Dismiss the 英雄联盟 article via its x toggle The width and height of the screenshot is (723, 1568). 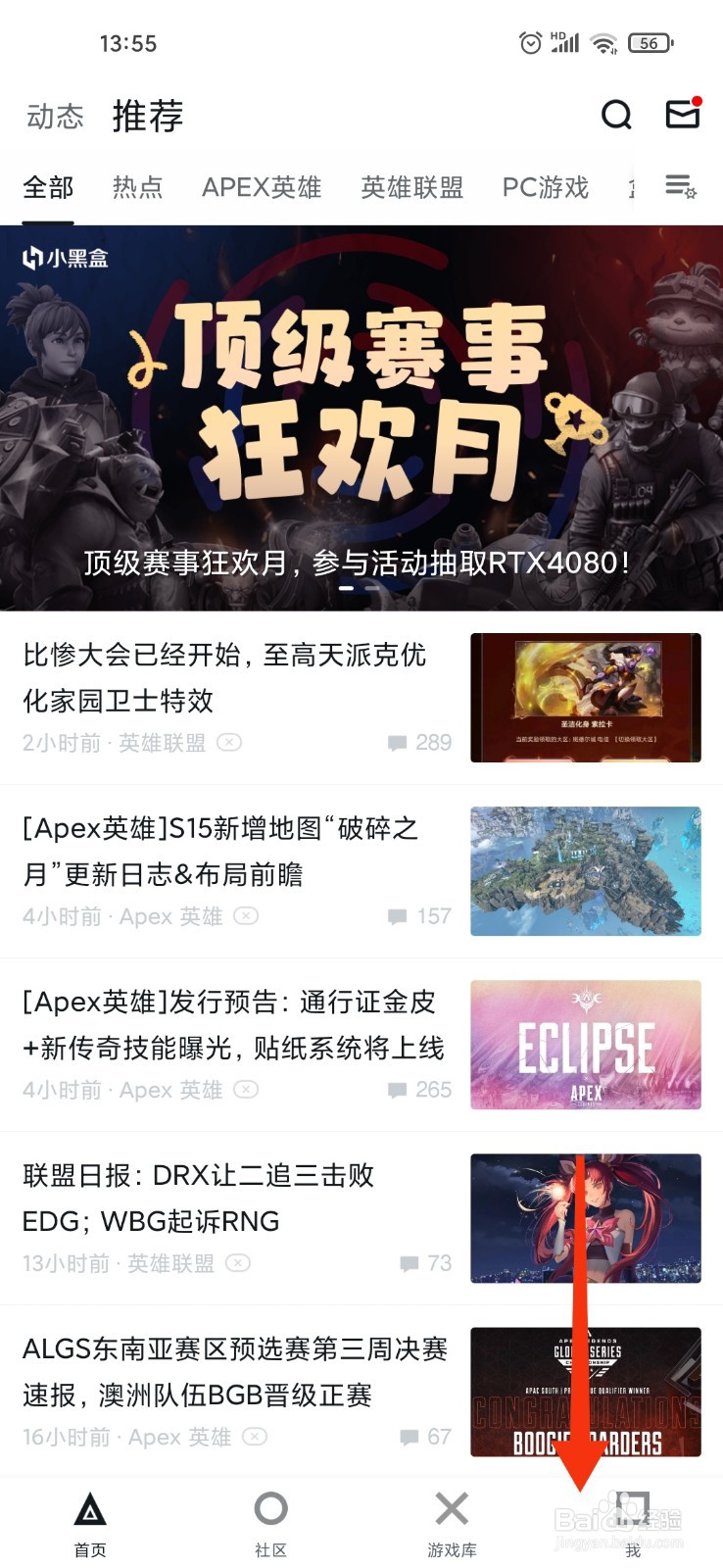click(228, 743)
